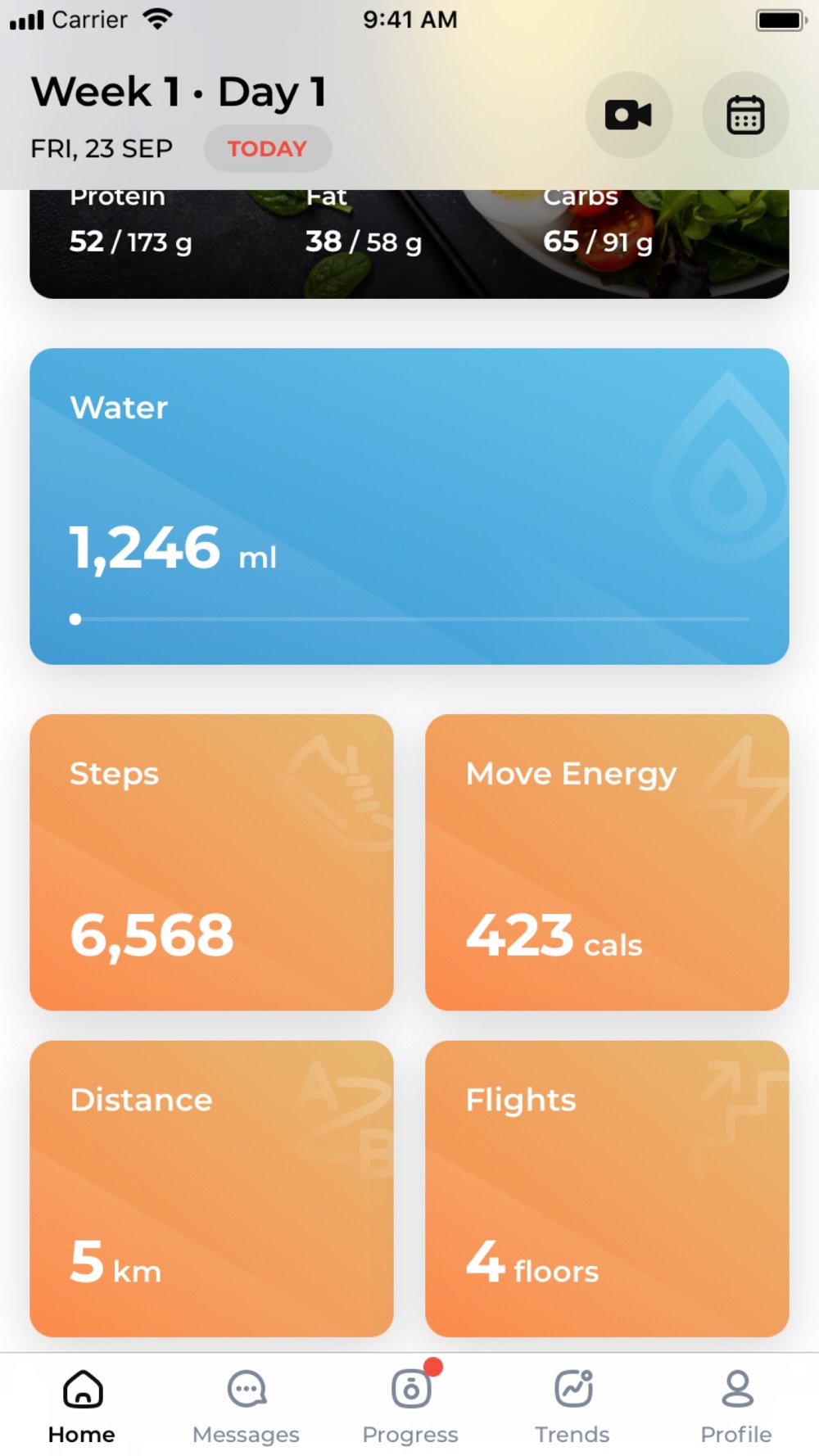Open the video camera button

tap(628, 115)
